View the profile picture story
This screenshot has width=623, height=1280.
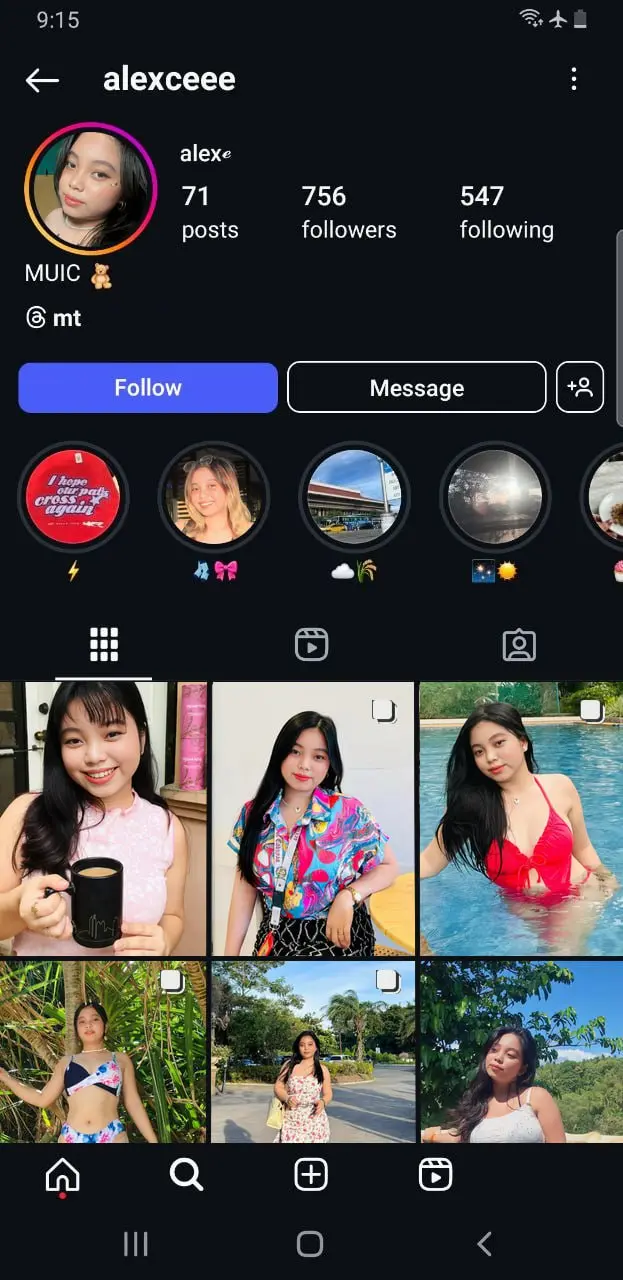(x=91, y=189)
